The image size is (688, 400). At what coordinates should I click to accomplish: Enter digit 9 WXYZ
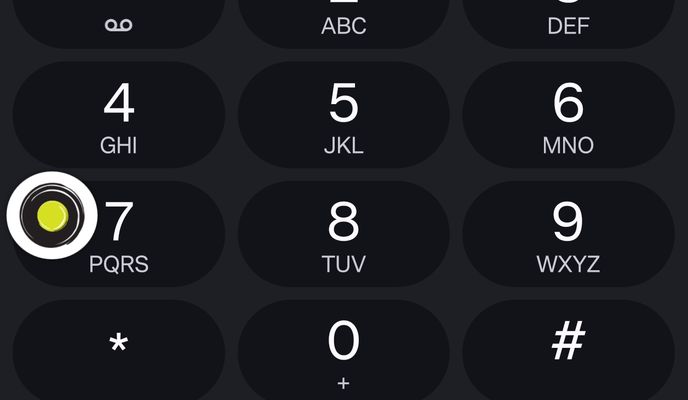(568, 235)
